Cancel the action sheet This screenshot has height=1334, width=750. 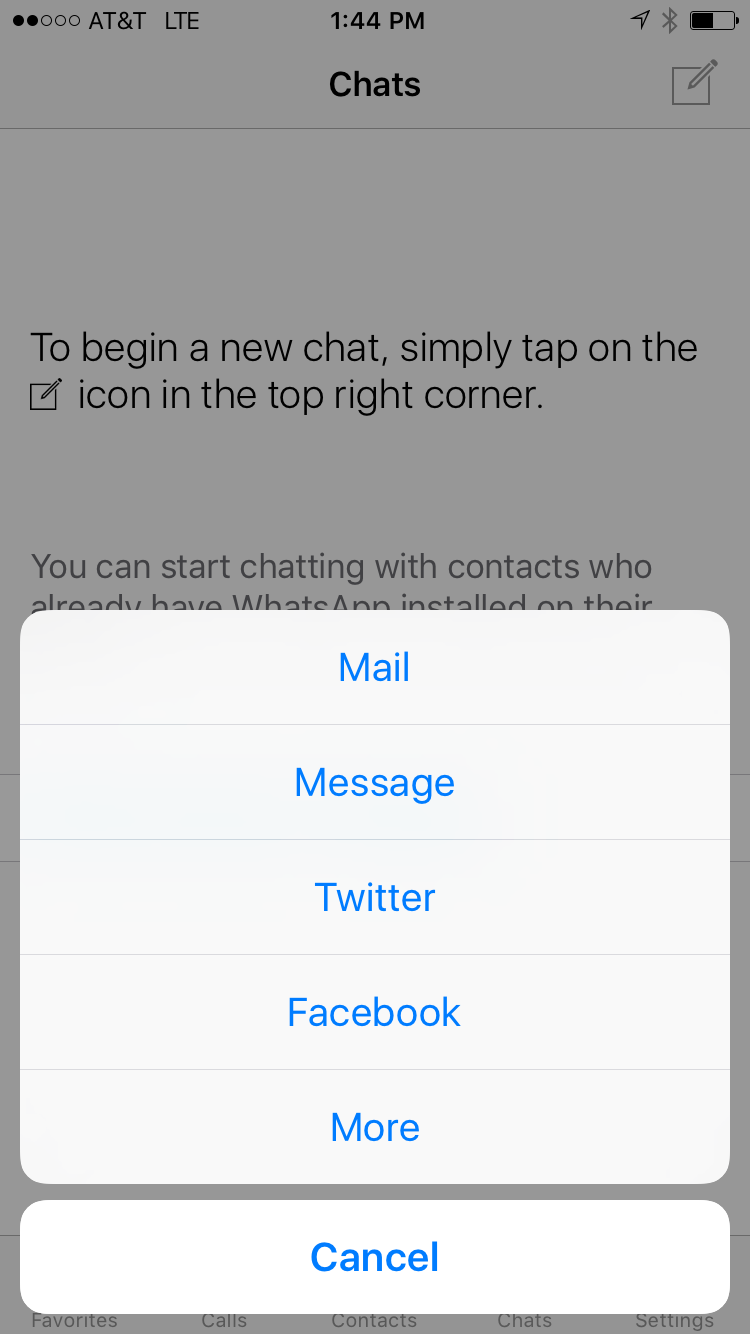(x=374, y=1257)
